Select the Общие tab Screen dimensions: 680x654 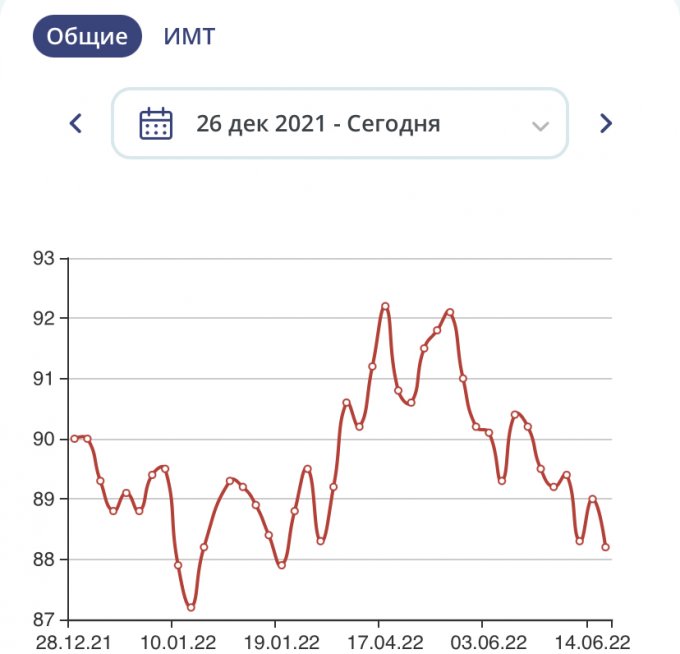pos(87,37)
